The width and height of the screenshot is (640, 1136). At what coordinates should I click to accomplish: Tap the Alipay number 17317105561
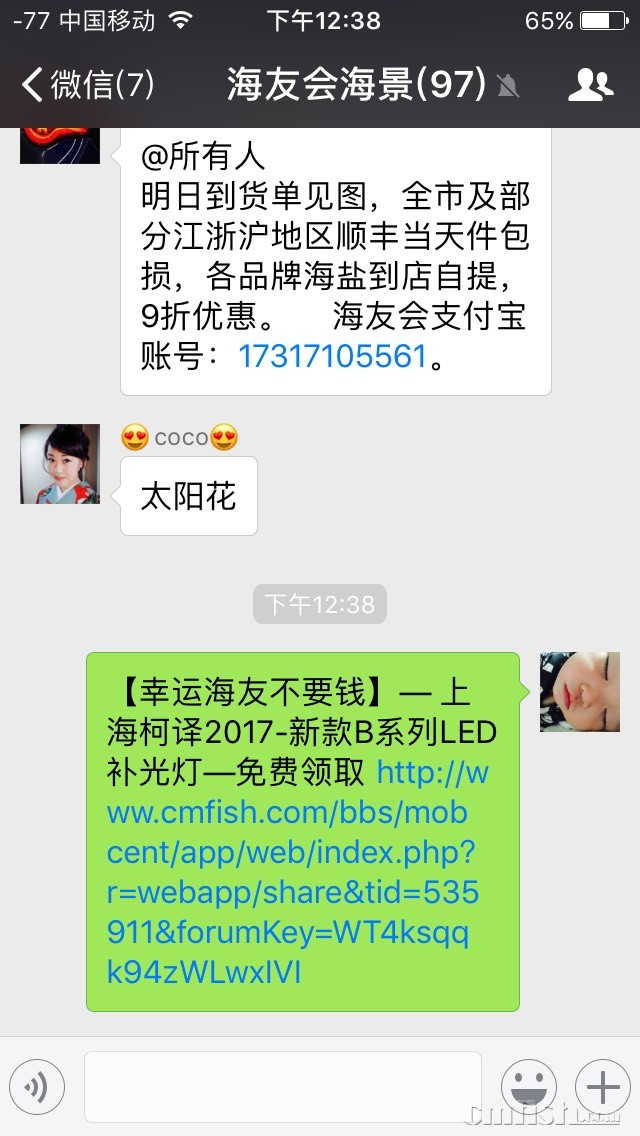(332, 356)
